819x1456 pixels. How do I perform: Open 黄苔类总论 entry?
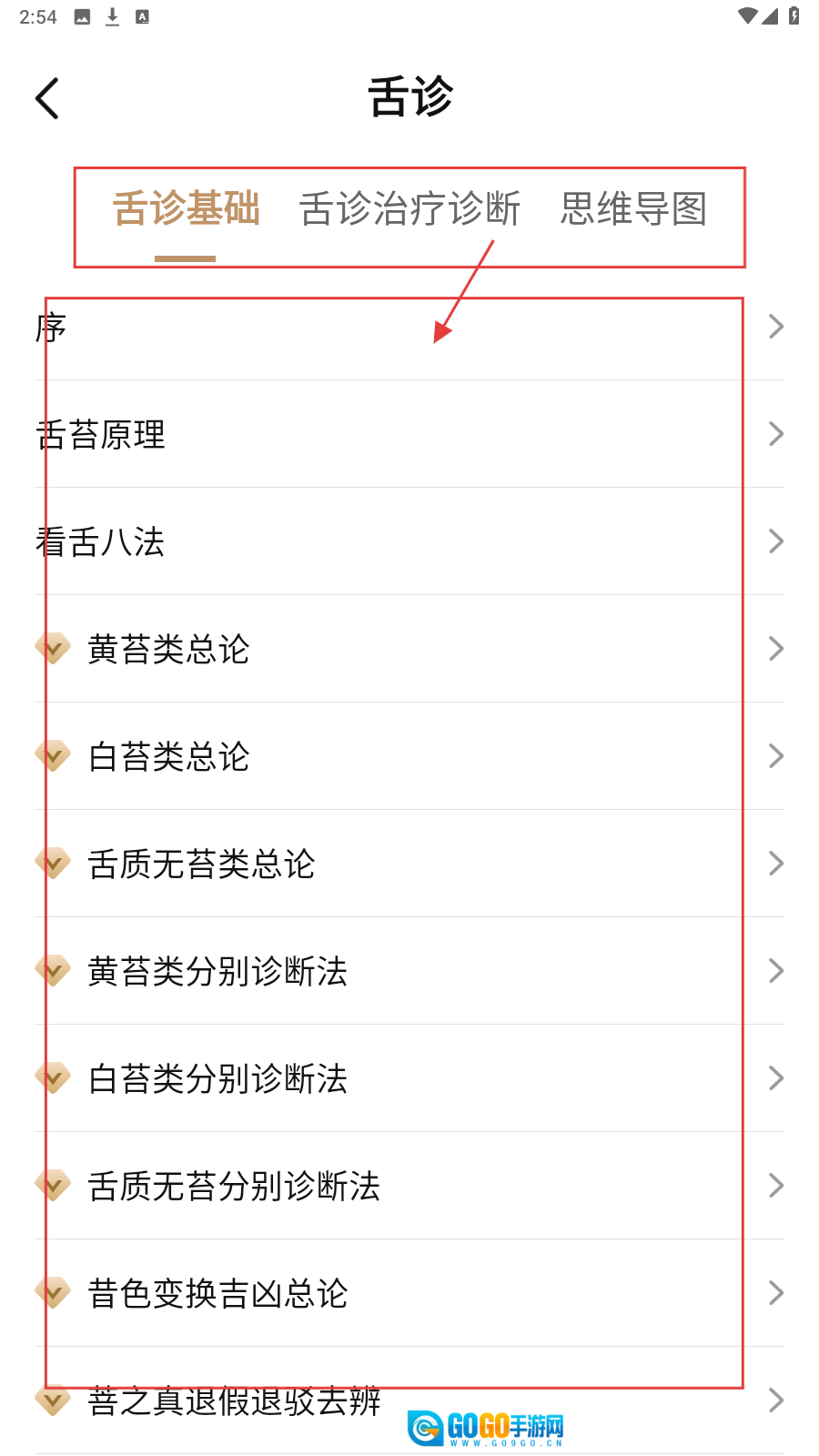tap(409, 650)
